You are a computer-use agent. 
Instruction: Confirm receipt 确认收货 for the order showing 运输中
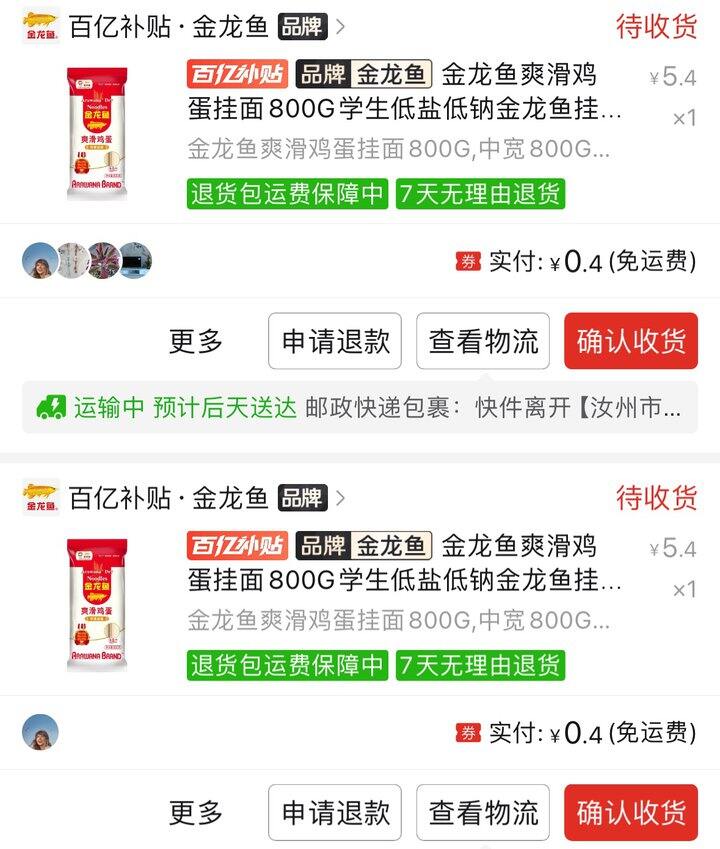pyautogui.click(x=631, y=341)
